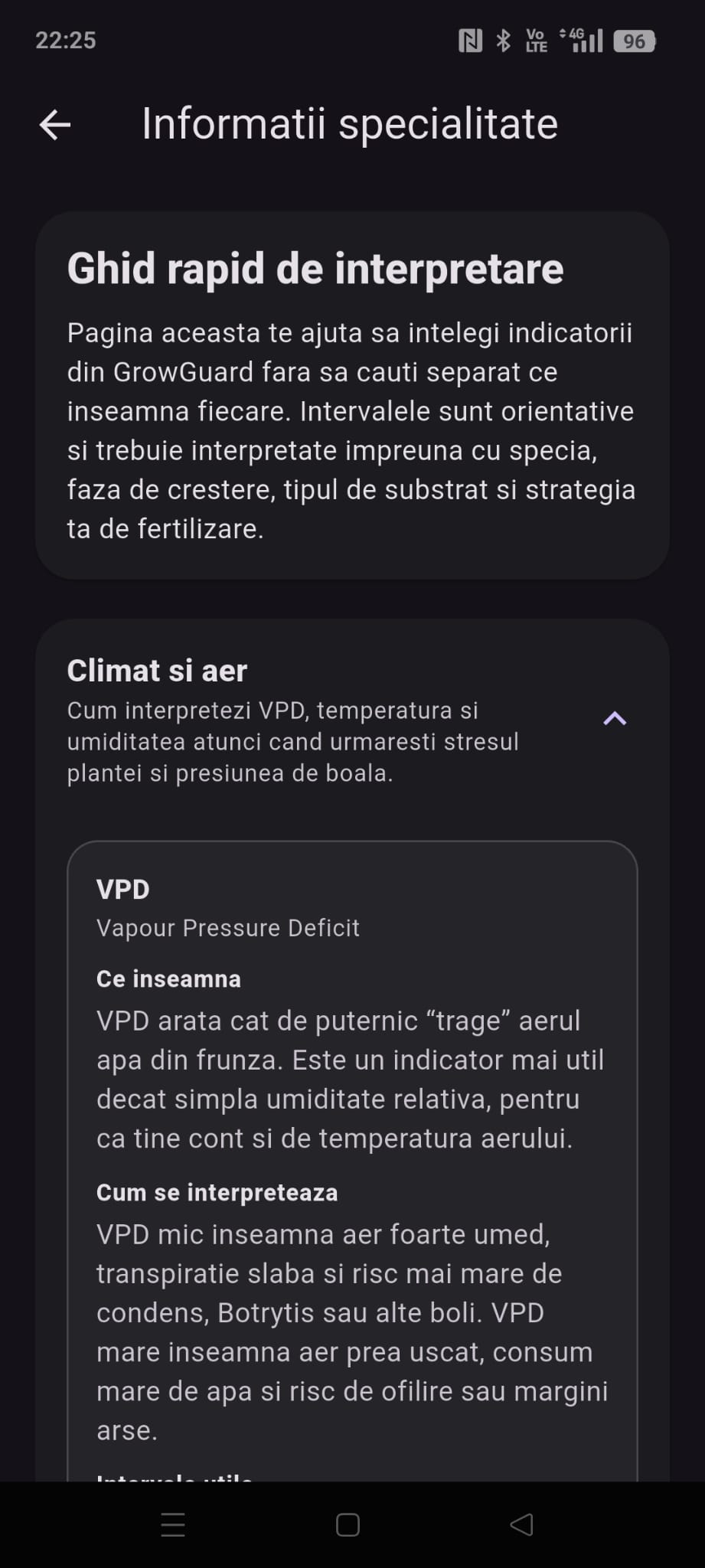Open the Ghid rapid de interpretare card
This screenshot has width=705, height=1568.
315,269
